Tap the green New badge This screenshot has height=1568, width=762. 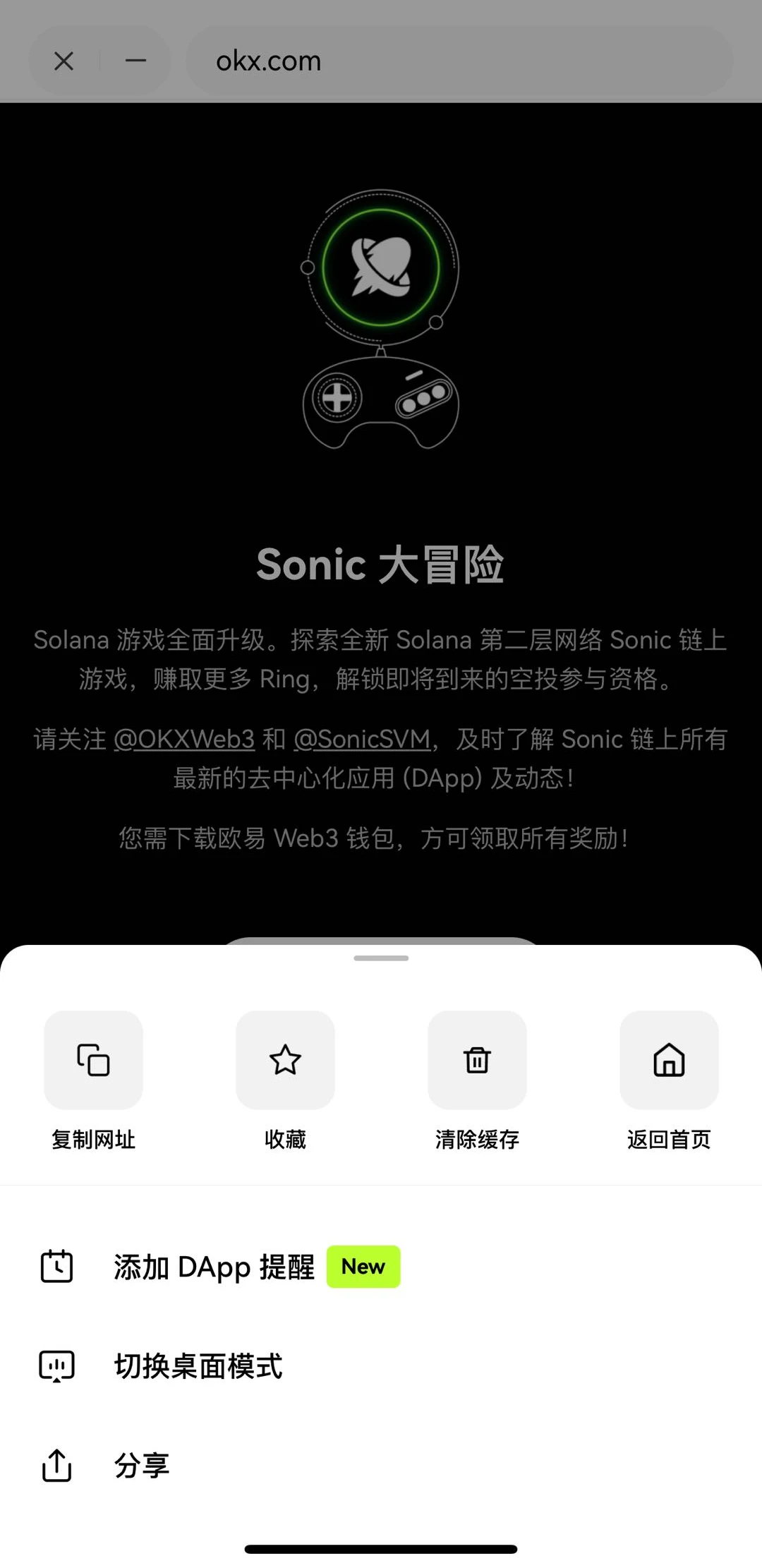(x=363, y=1266)
